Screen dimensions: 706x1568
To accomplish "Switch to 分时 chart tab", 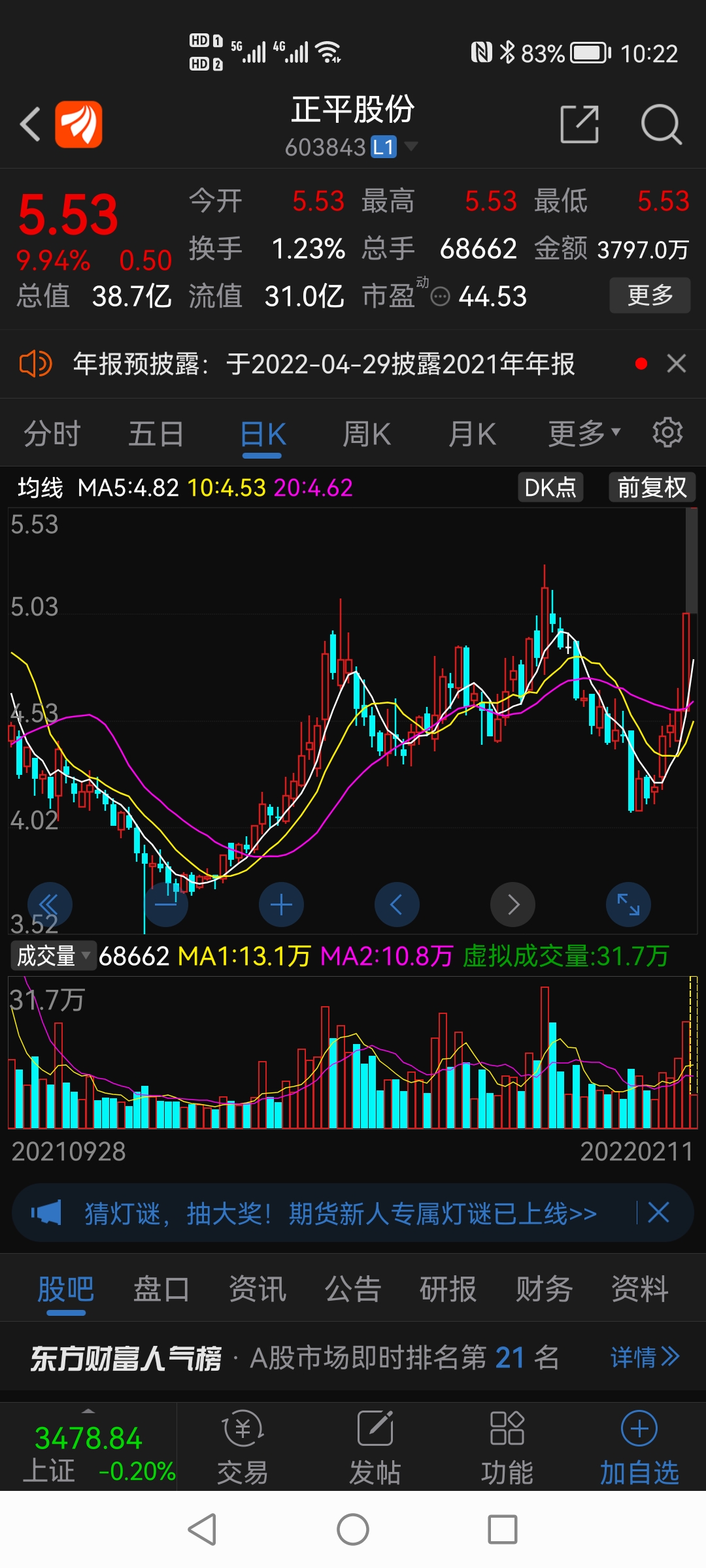I will pos(52,434).
